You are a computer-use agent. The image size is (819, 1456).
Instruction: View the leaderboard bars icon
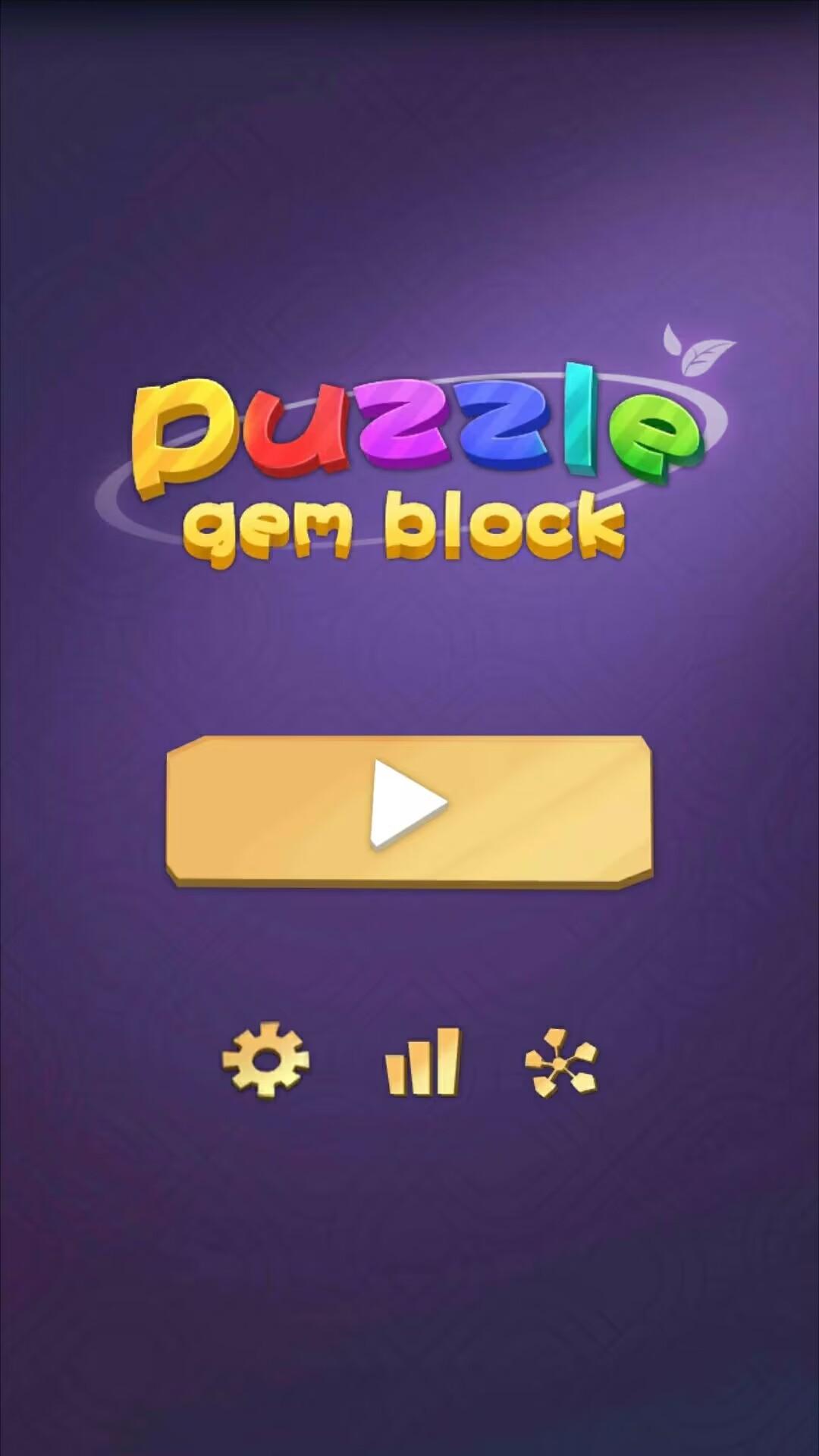tap(423, 1062)
